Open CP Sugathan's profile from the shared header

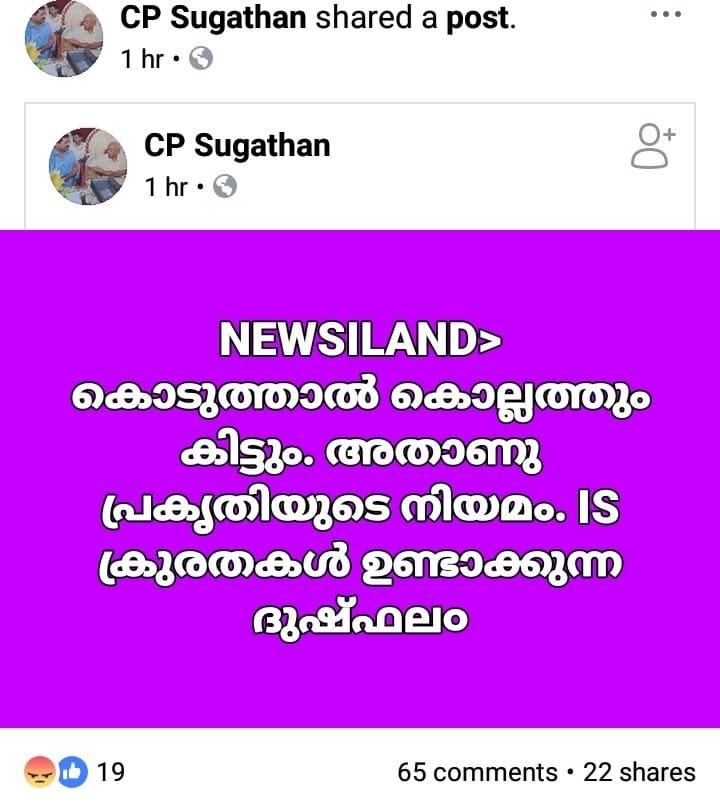(213, 18)
